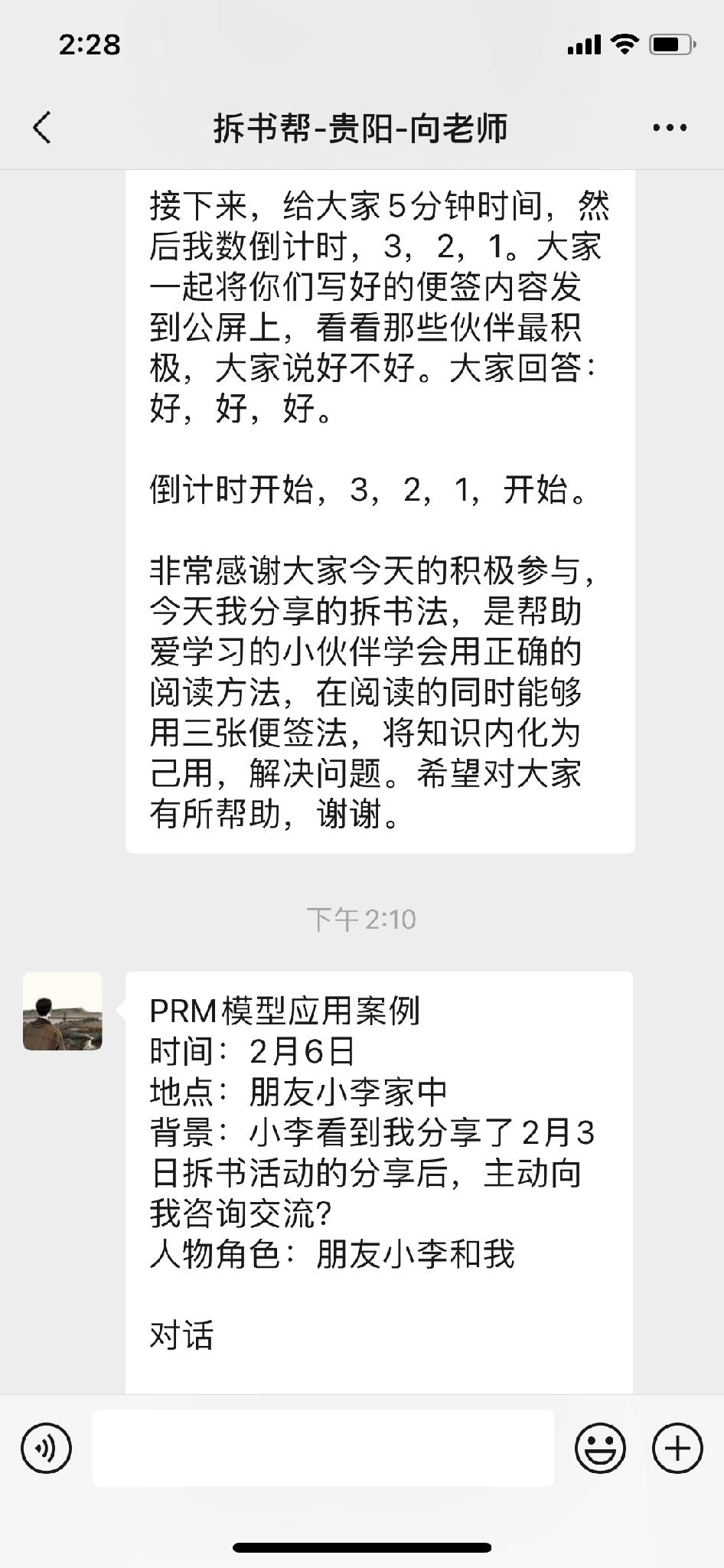View the sender's profile avatar
724x1568 pixels.
(63, 1011)
